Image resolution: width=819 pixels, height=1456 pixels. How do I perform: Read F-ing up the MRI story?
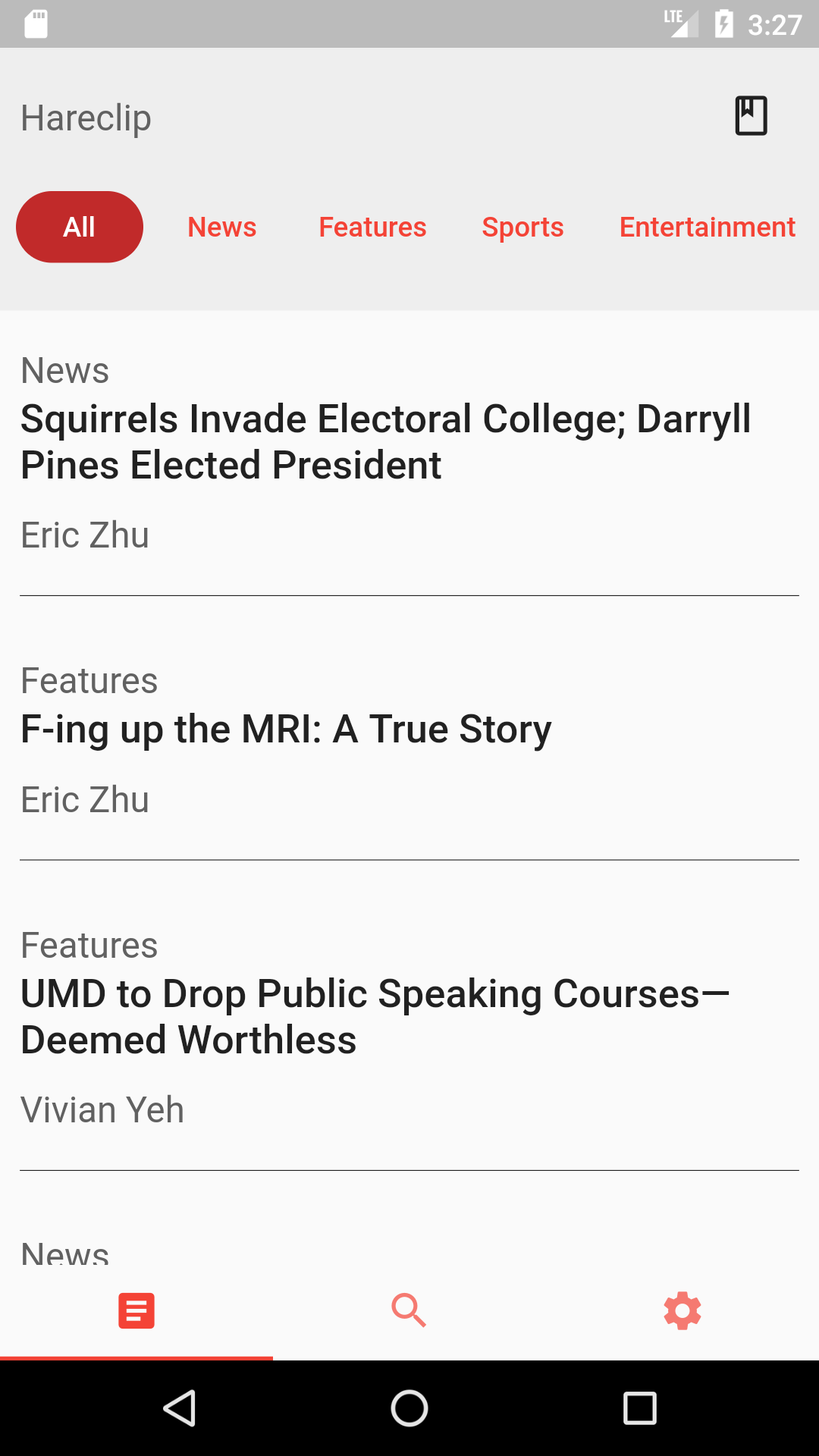pyautogui.click(x=286, y=729)
